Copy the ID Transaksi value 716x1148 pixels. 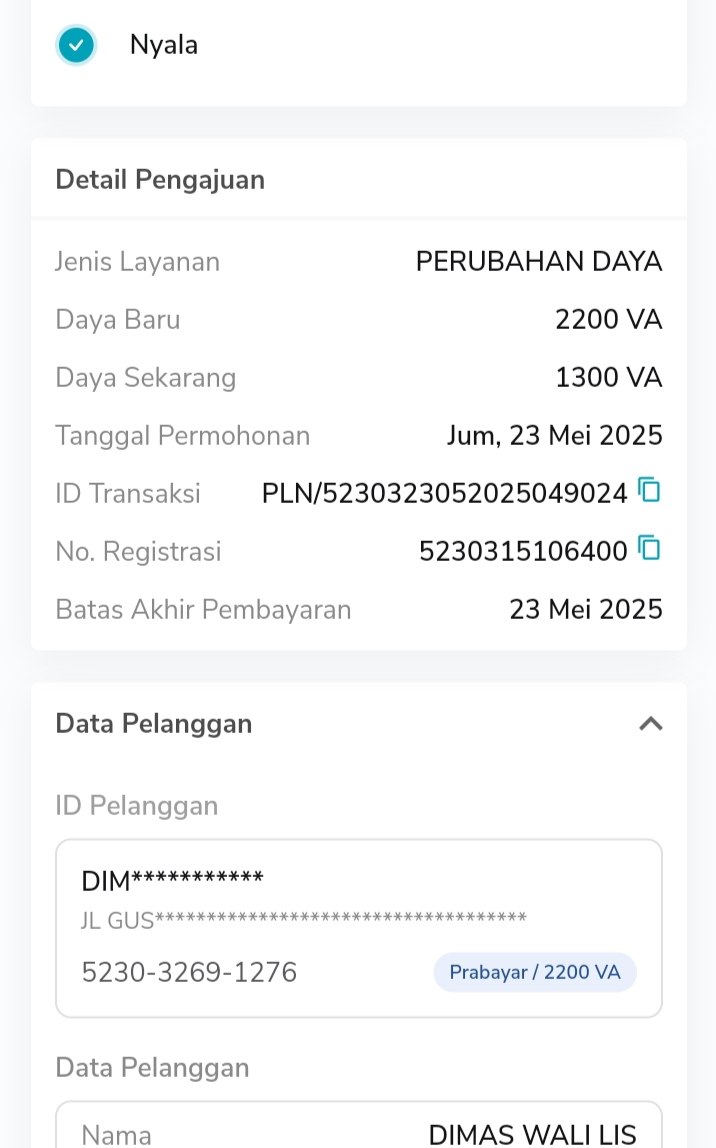click(x=650, y=490)
